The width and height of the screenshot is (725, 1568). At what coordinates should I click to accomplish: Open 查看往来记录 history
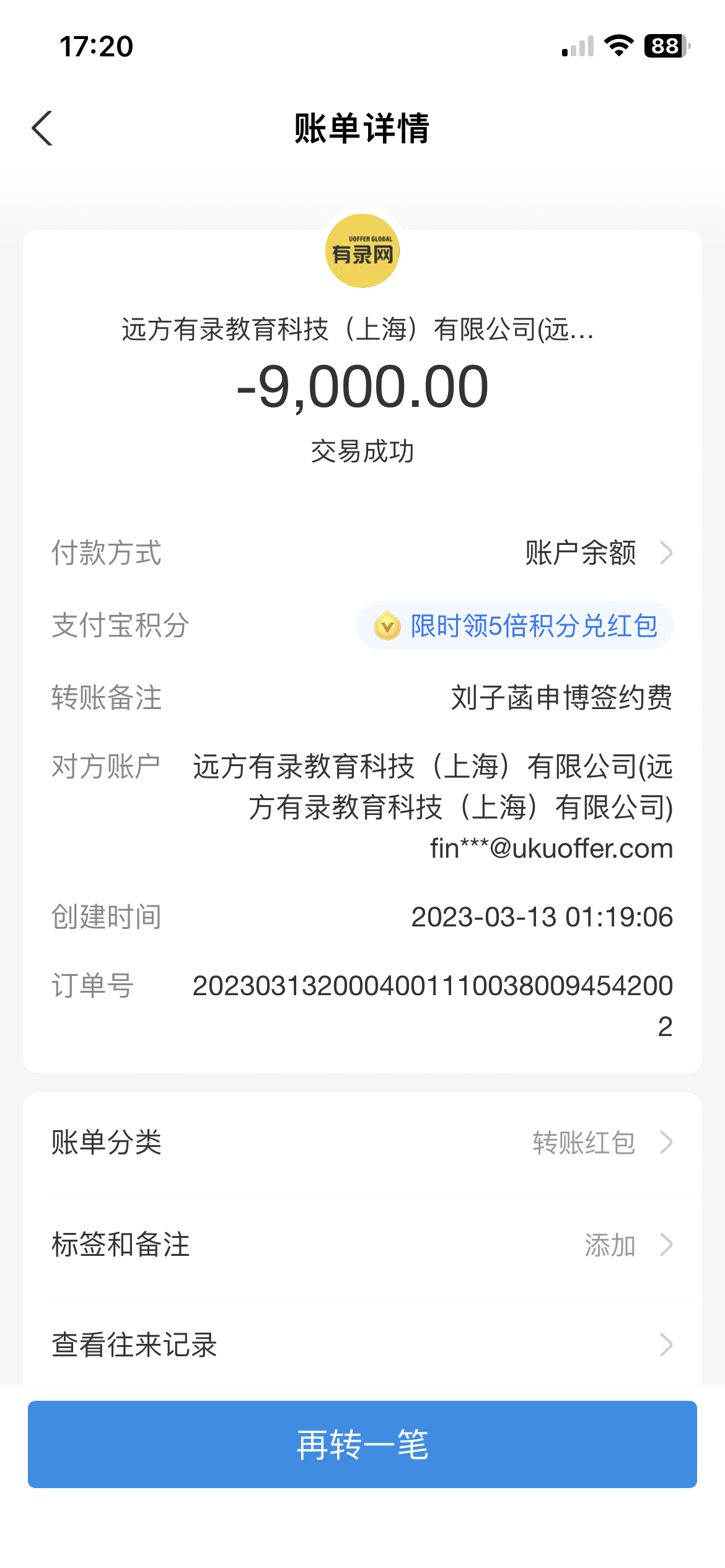coord(362,1345)
